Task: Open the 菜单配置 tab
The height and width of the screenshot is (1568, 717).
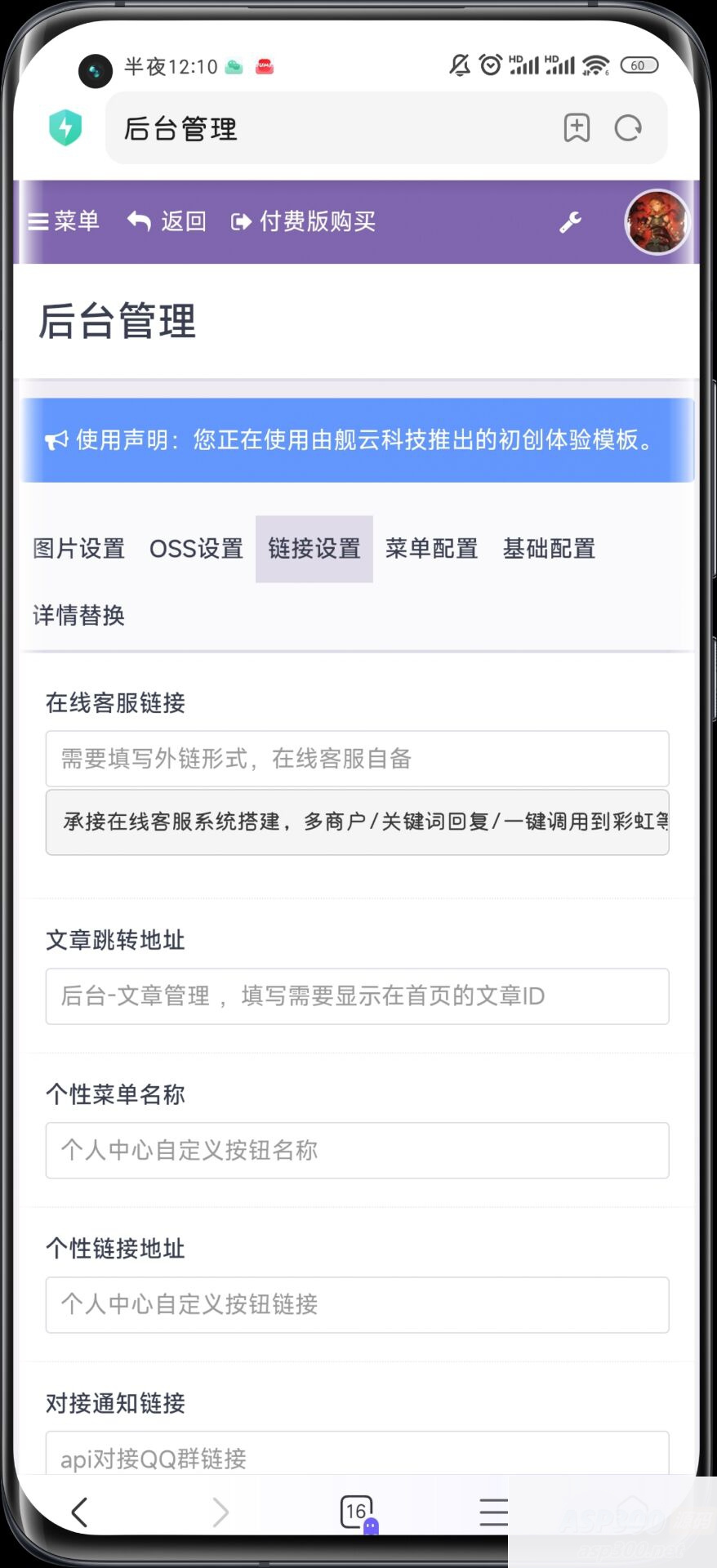Action: (x=432, y=549)
